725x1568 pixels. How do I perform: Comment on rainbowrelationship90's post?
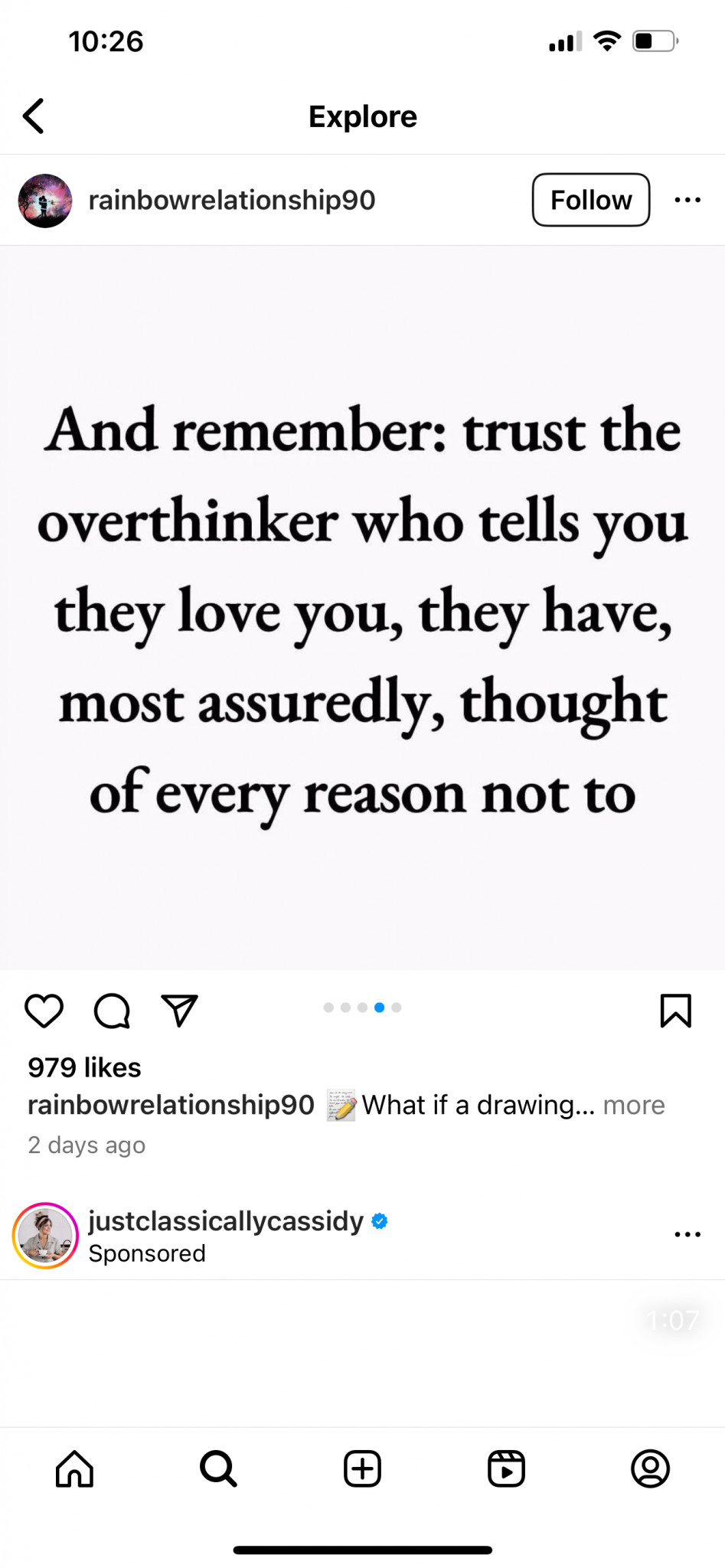pyautogui.click(x=112, y=1011)
